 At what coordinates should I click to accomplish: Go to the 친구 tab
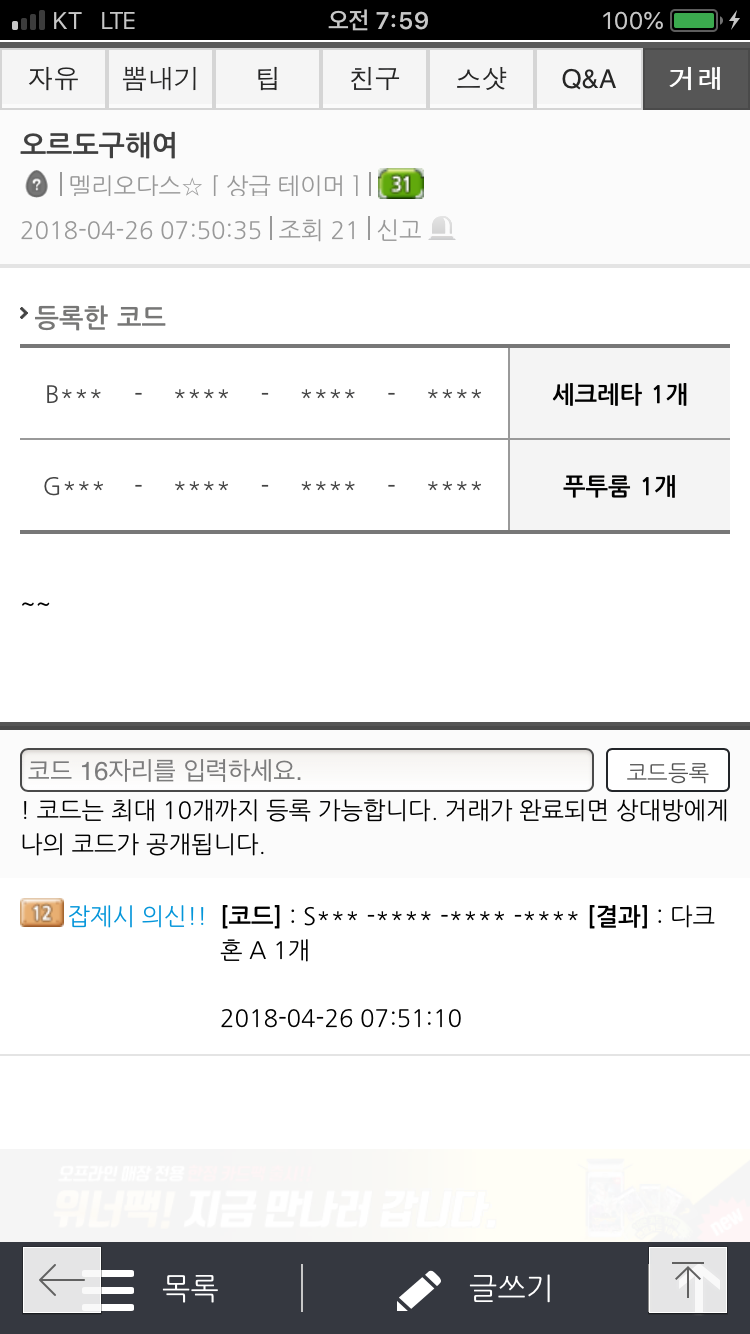coord(375,79)
